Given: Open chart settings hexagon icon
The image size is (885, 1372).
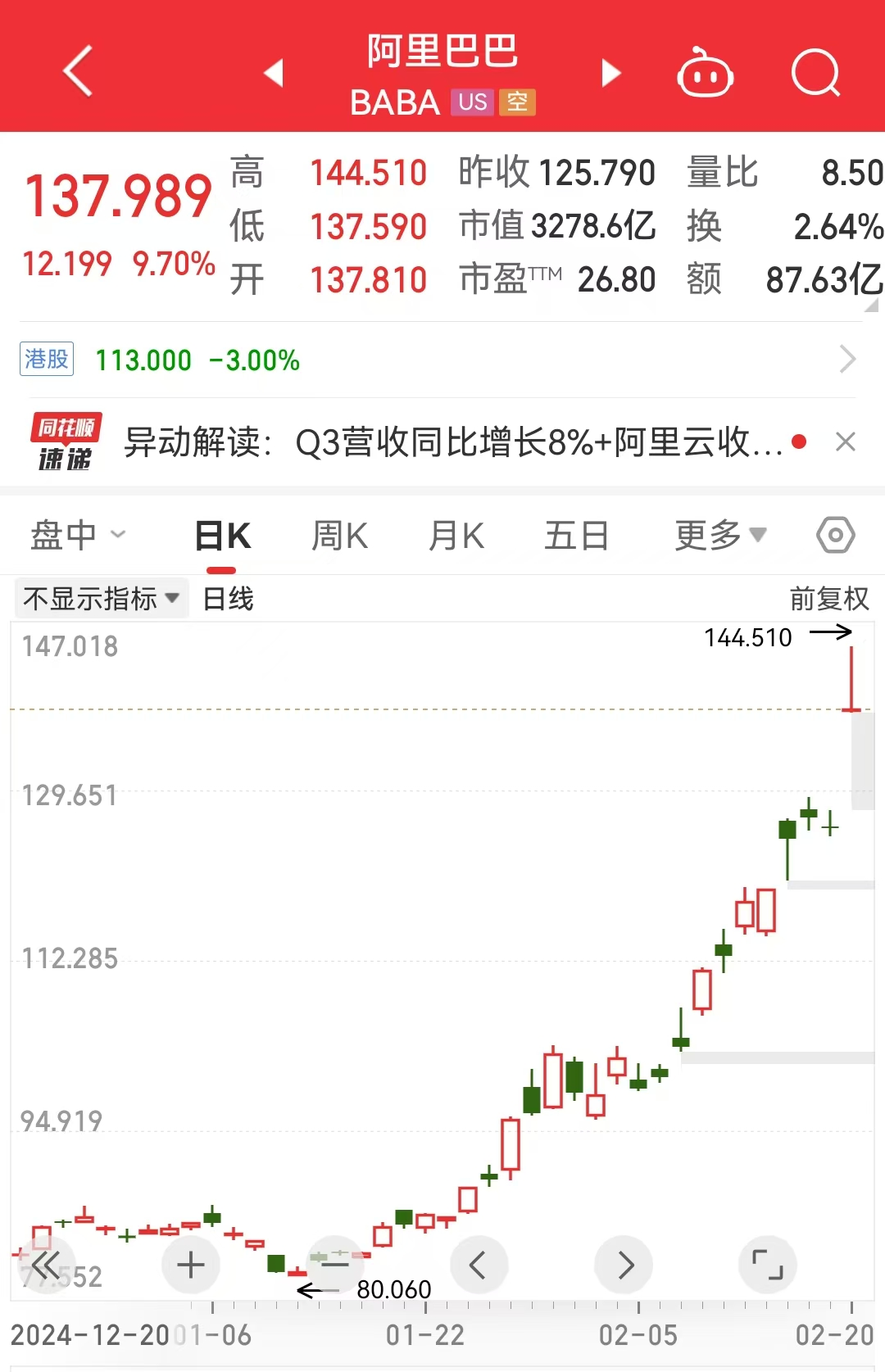Looking at the screenshot, I should [x=835, y=536].
